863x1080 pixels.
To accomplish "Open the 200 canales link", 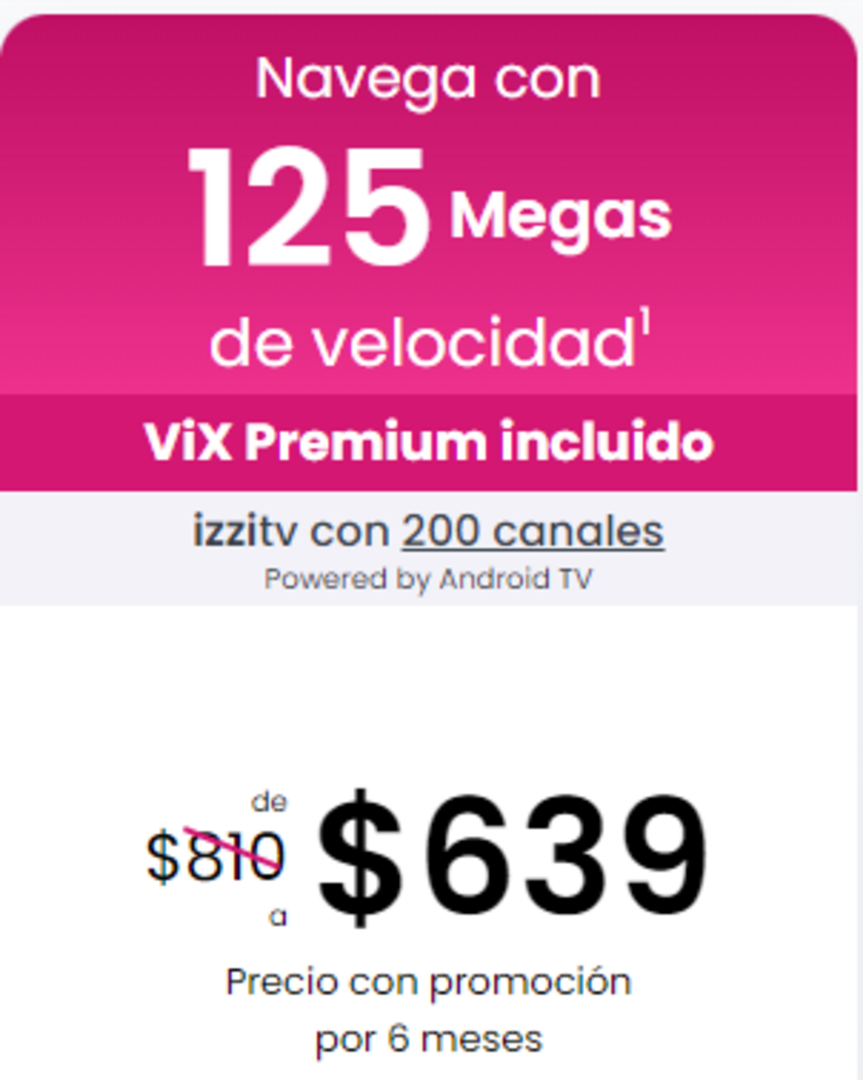I will [532, 532].
